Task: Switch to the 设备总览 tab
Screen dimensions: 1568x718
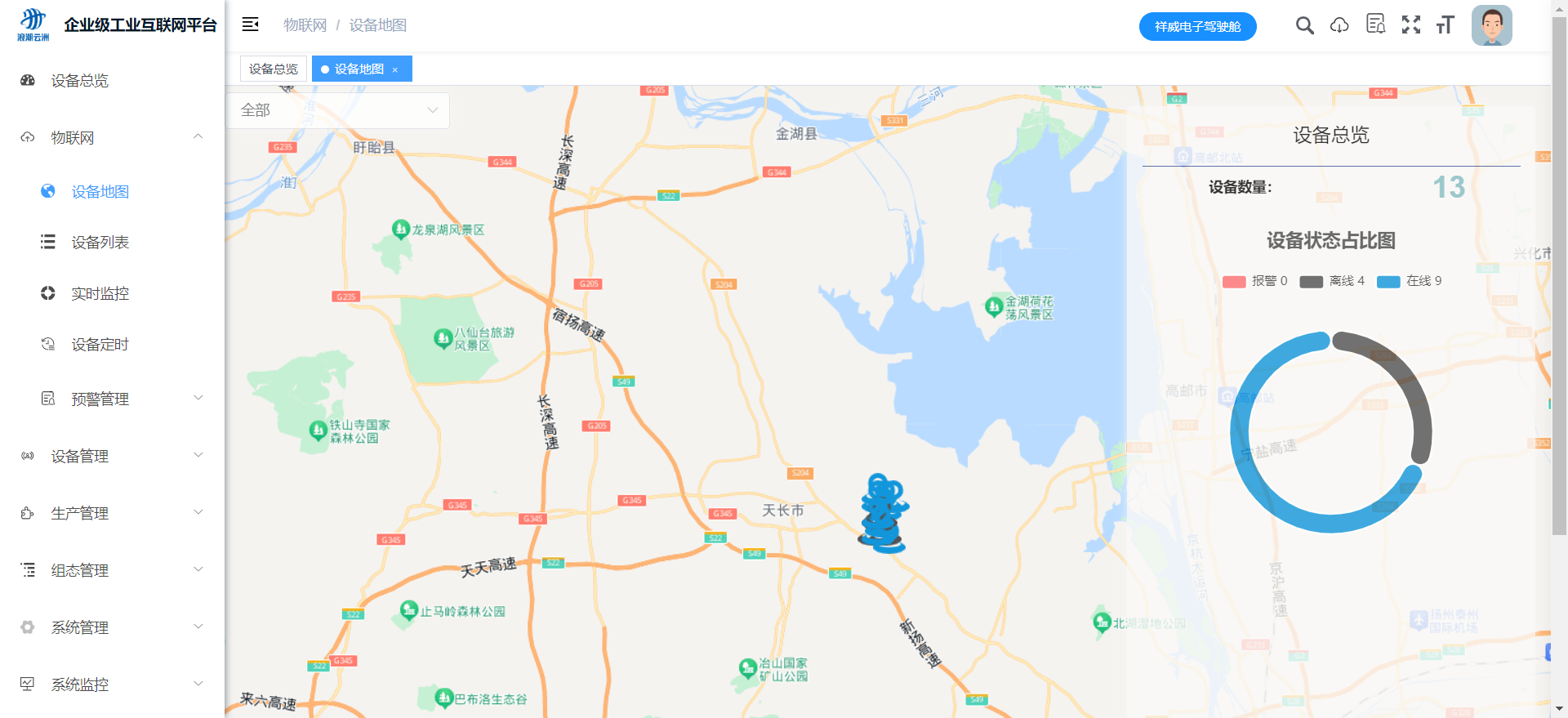Action: [274, 69]
